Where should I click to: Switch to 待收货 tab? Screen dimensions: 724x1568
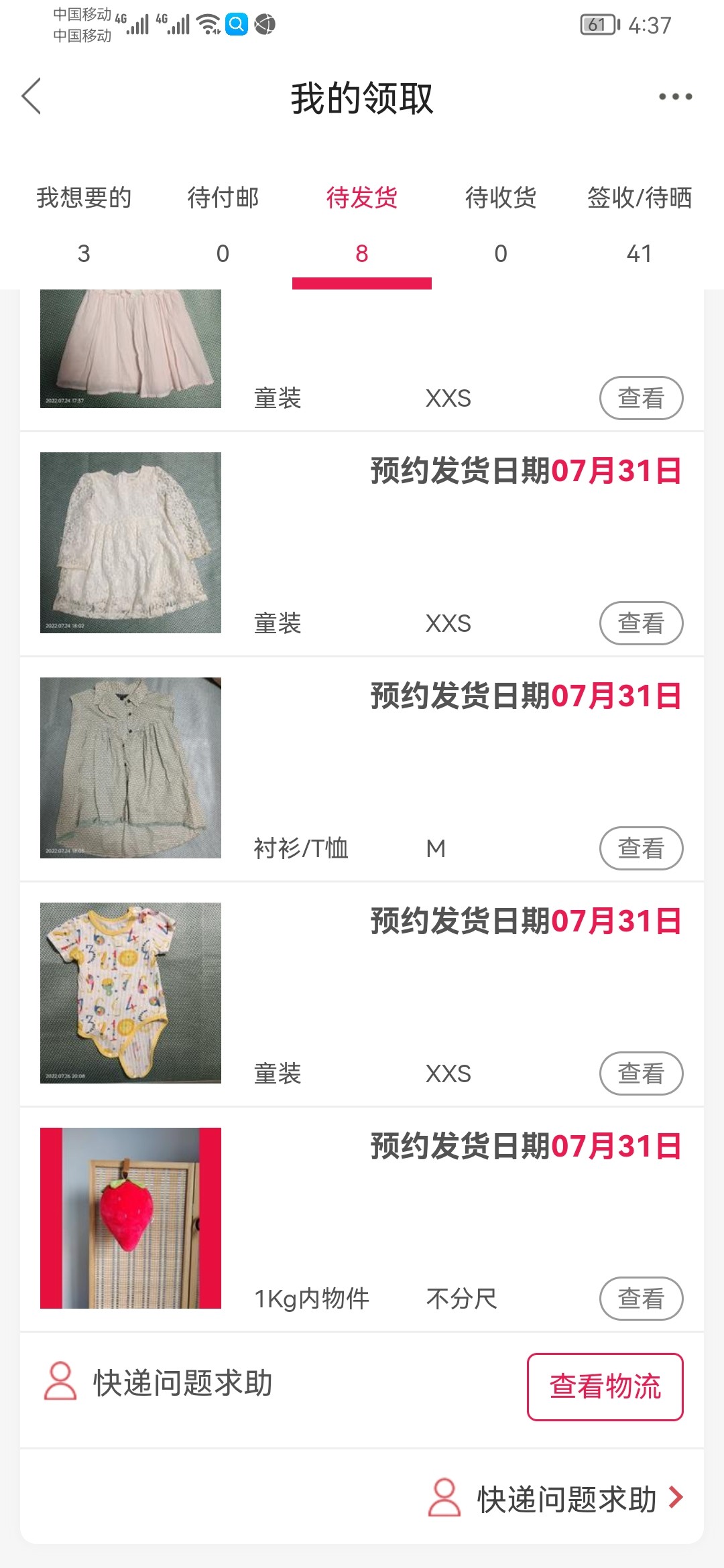tap(500, 224)
